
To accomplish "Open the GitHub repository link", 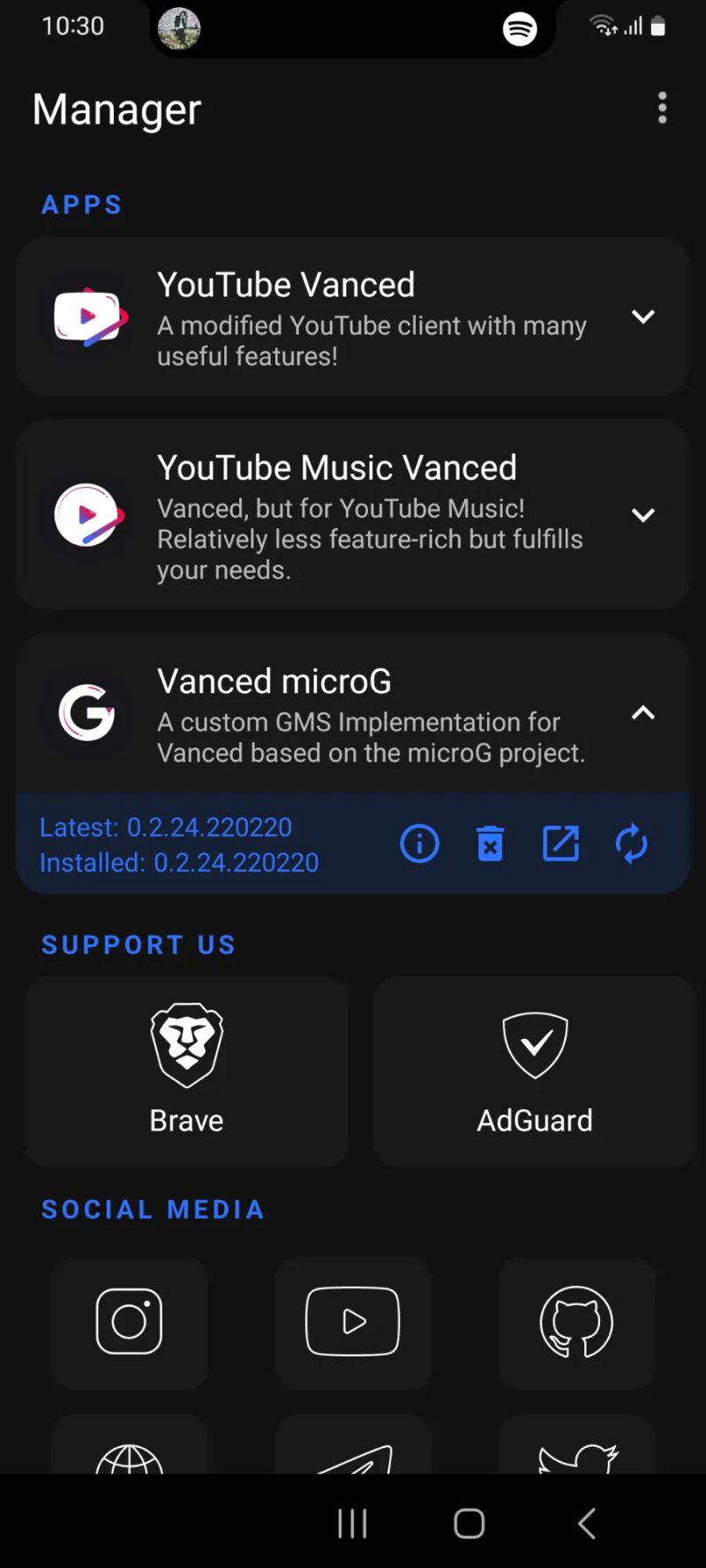I will tap(576, 1322).
